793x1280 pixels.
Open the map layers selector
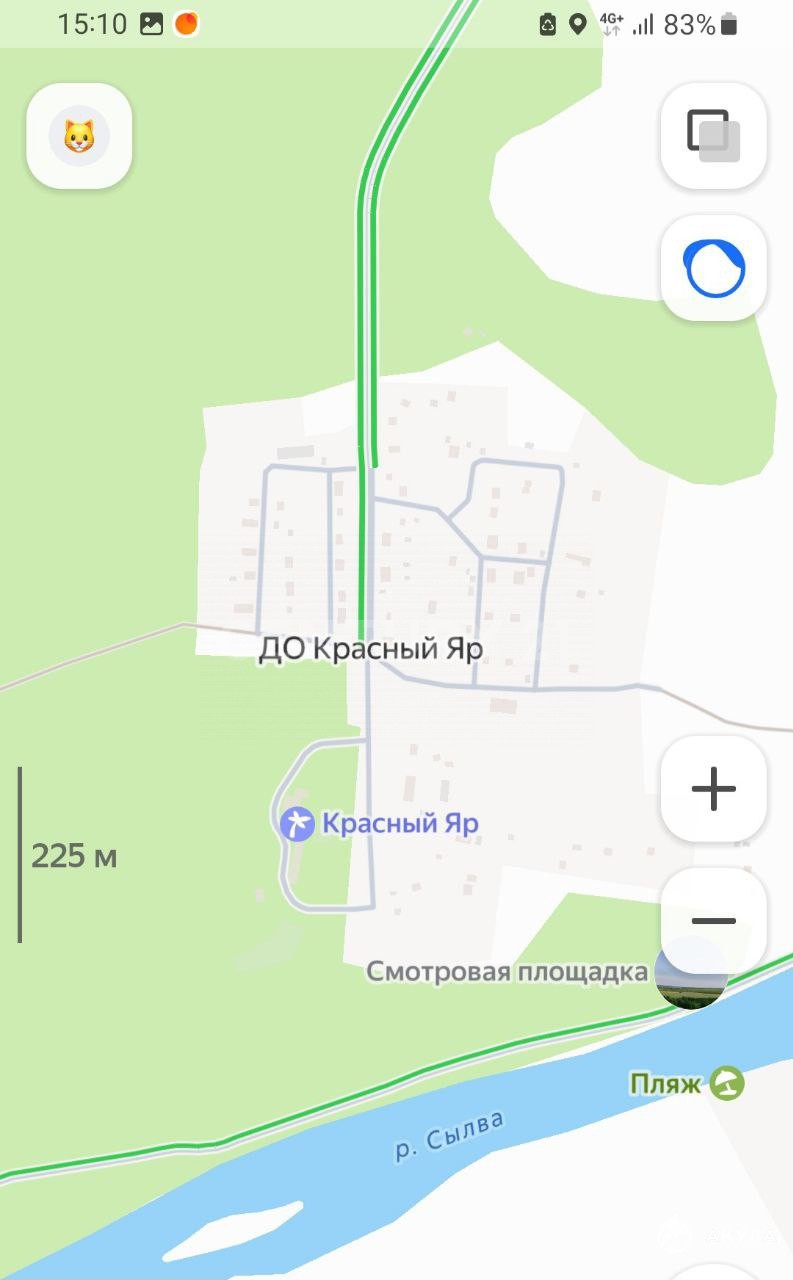(x=714, y=136)
